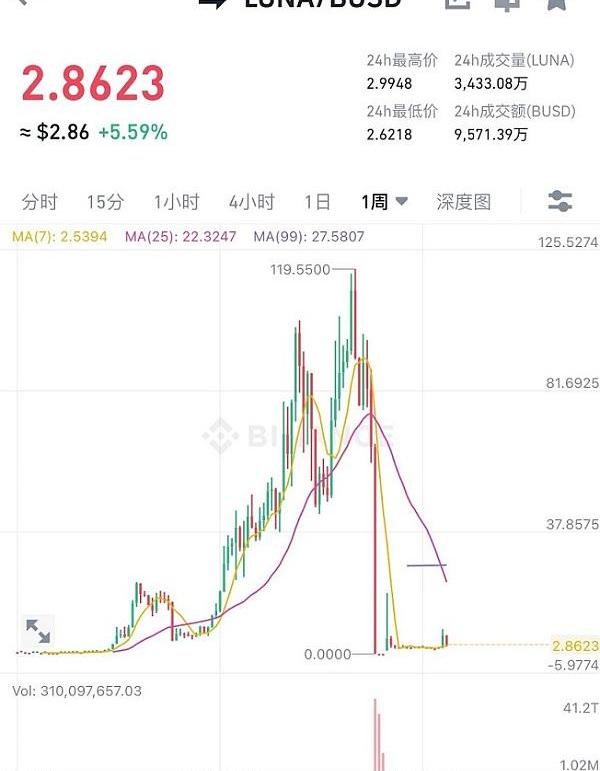Select the 15分 timeframe
This screenshot has height=771, width=600.
tap(105, 202)
